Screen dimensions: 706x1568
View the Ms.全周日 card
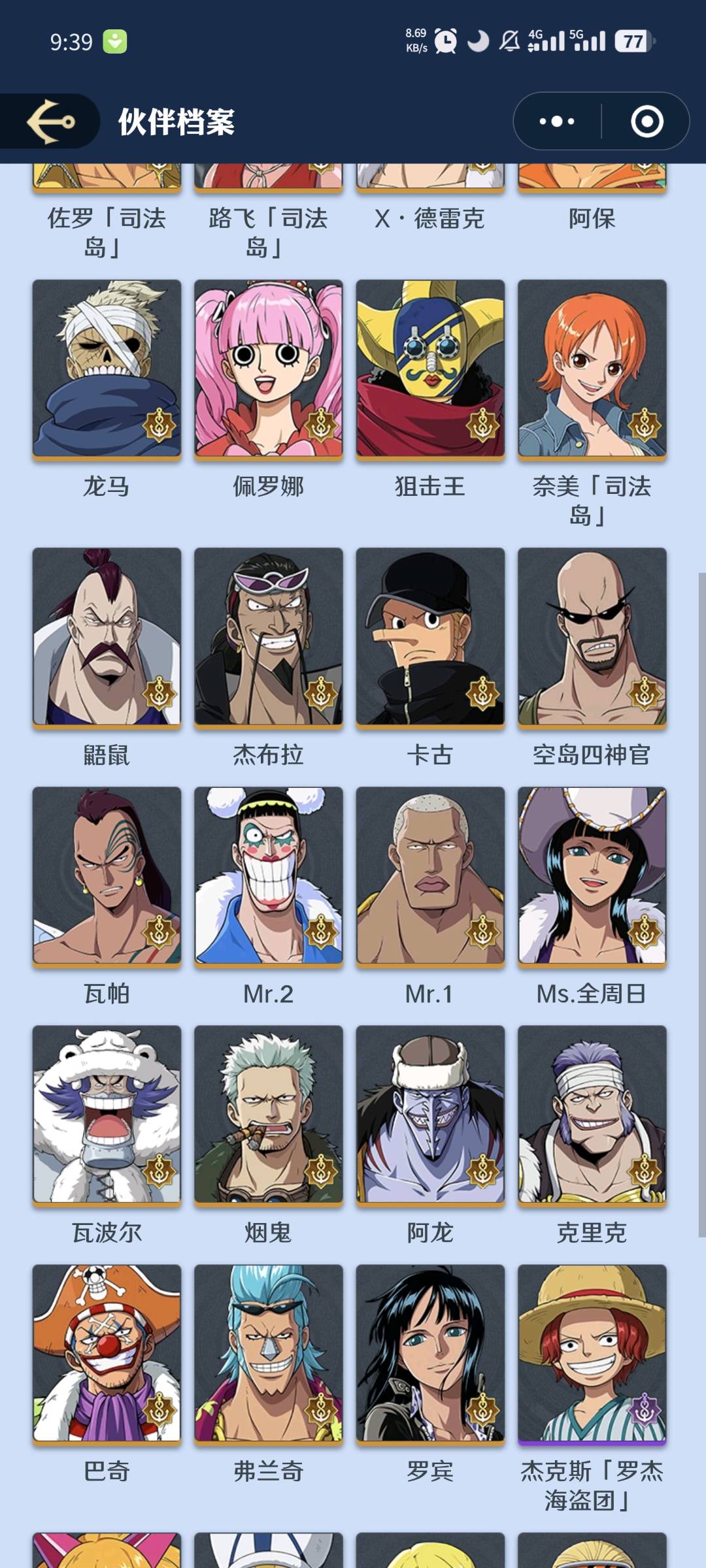[x=592, y=875]
